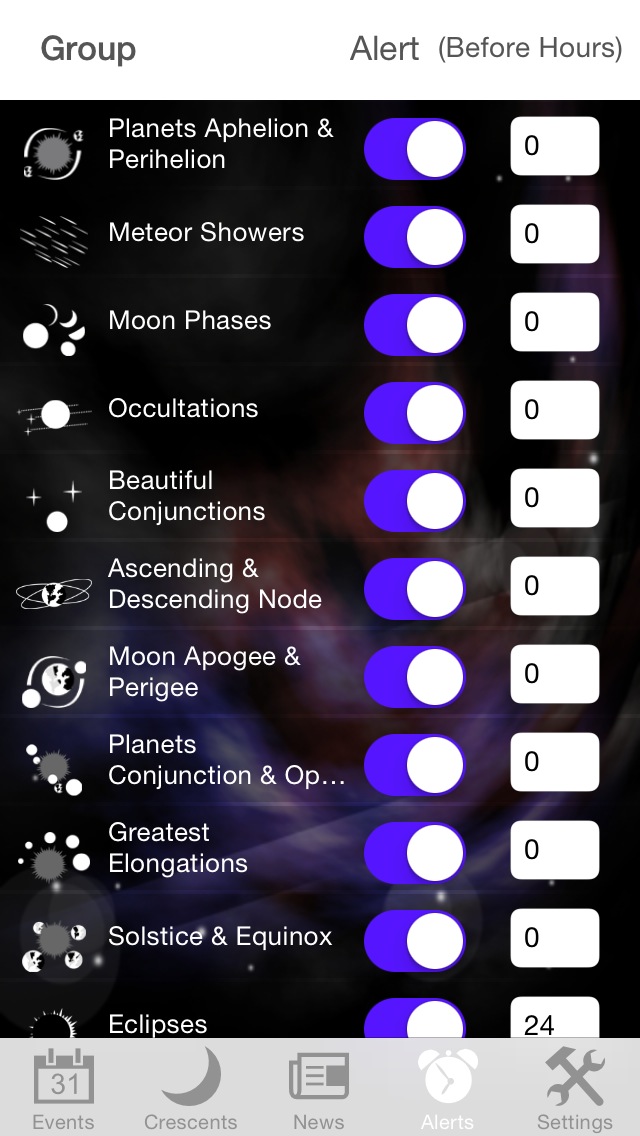This screenshot has width=640, height=1136.
Task: Edit hours field for Meteor Showers
Action: [555, 234]
